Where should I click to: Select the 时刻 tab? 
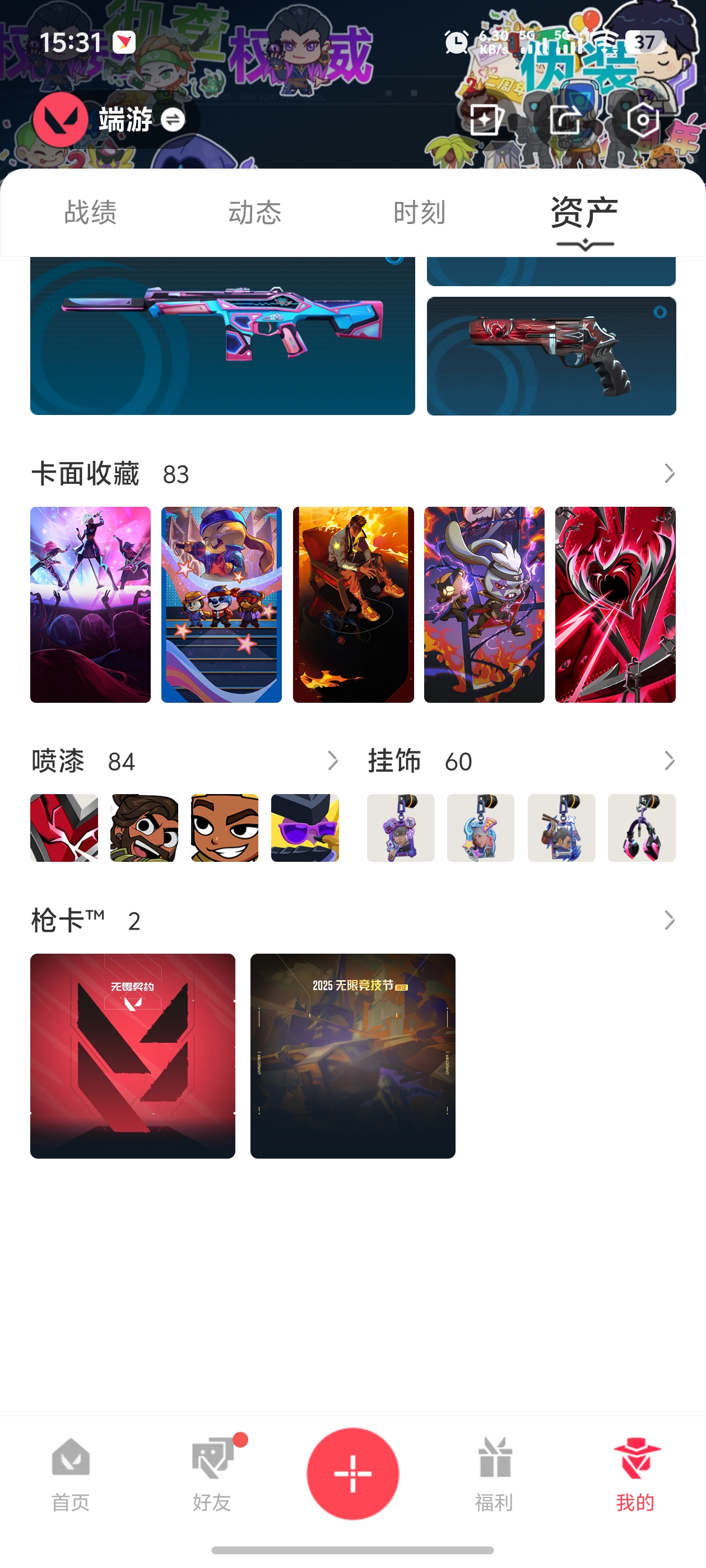[419, 213]
